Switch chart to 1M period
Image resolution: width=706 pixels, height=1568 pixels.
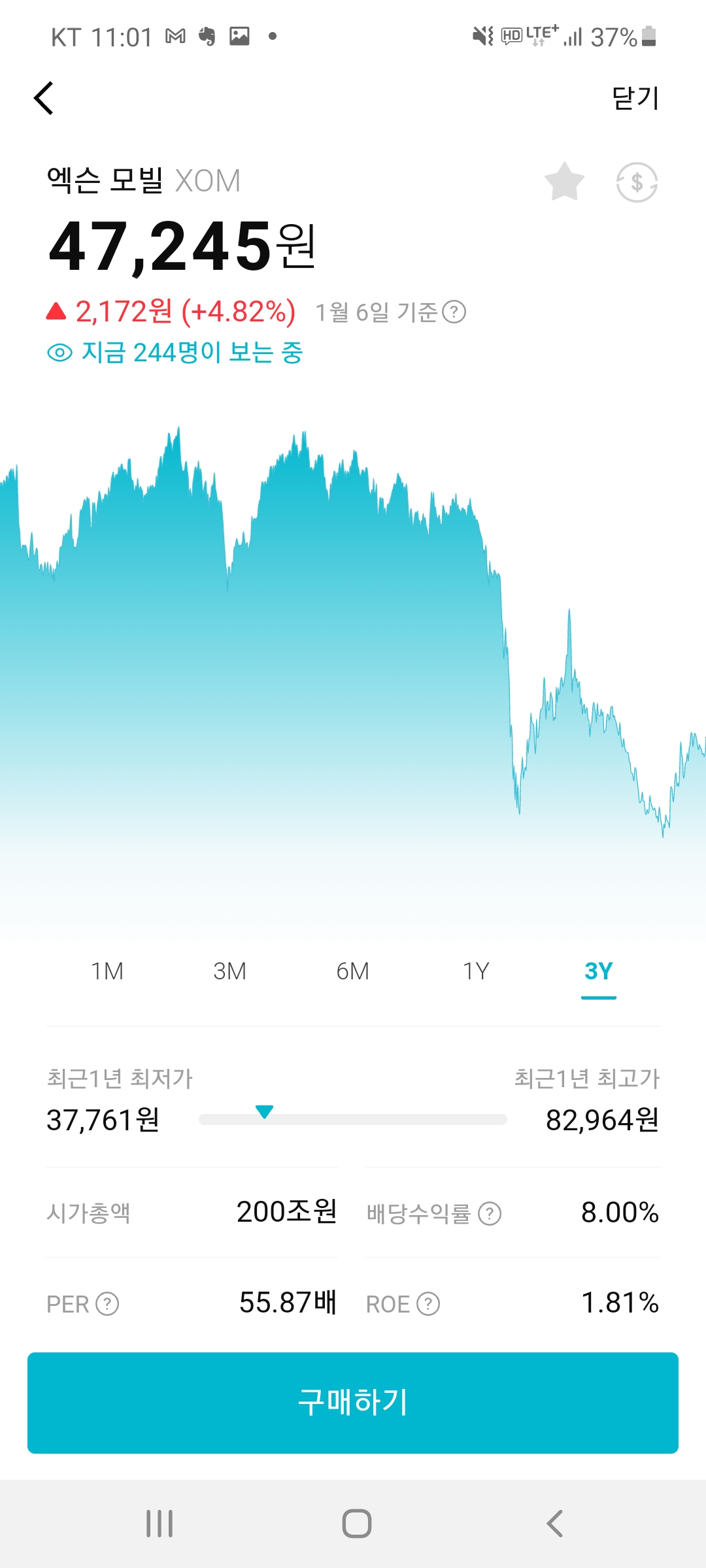click(107, 972)
